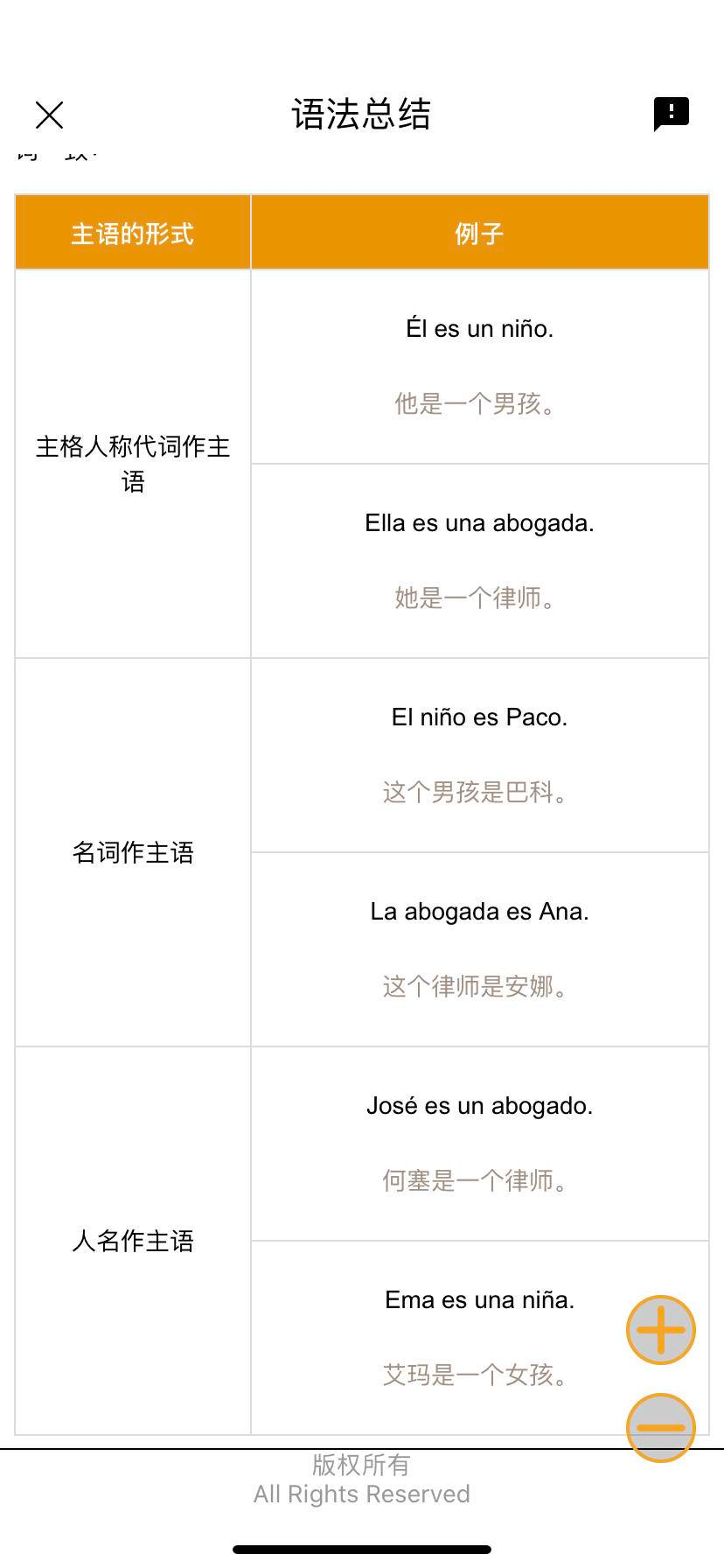This screenshot has height=1568, width=724.
Task: Tap the 语法总结 page title
Action: (361, 115)
